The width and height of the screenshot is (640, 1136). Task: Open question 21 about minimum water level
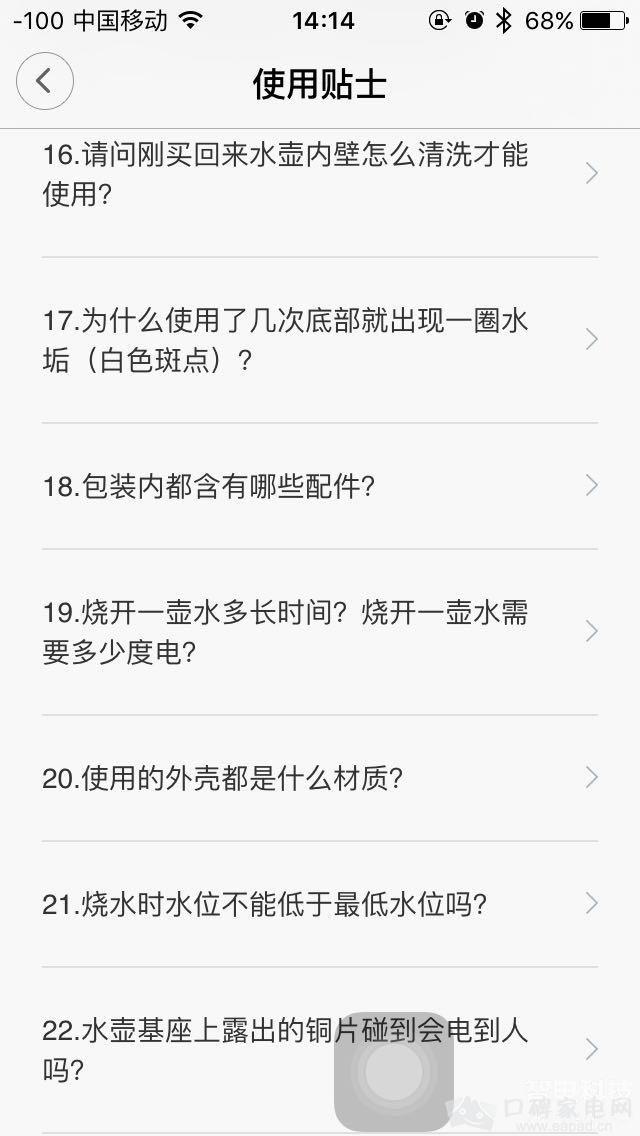point(320,903)
